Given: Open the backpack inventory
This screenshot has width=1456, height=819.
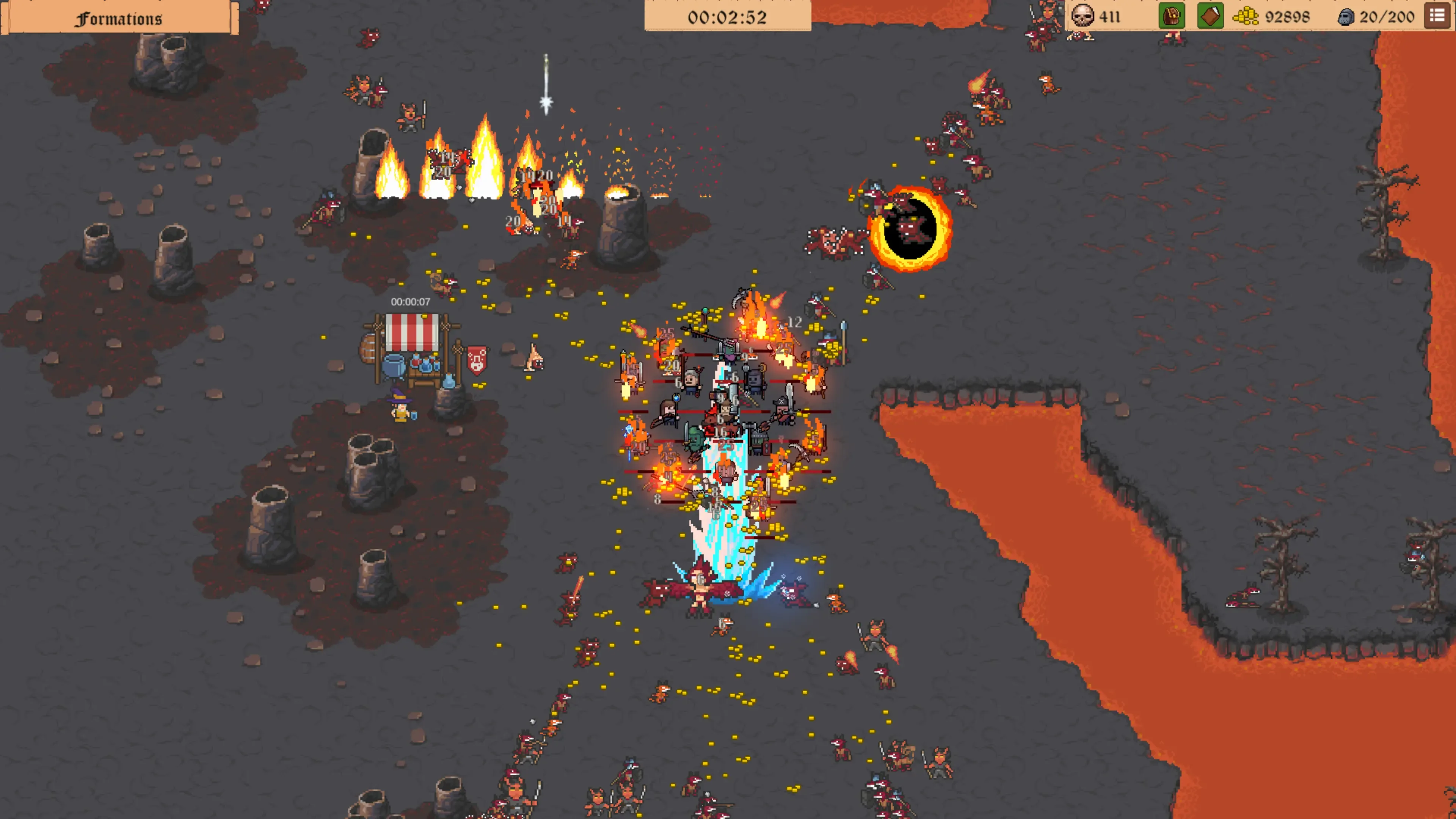Looking at the screenshot, I should pyautogui.click(x=1171, y=16).
